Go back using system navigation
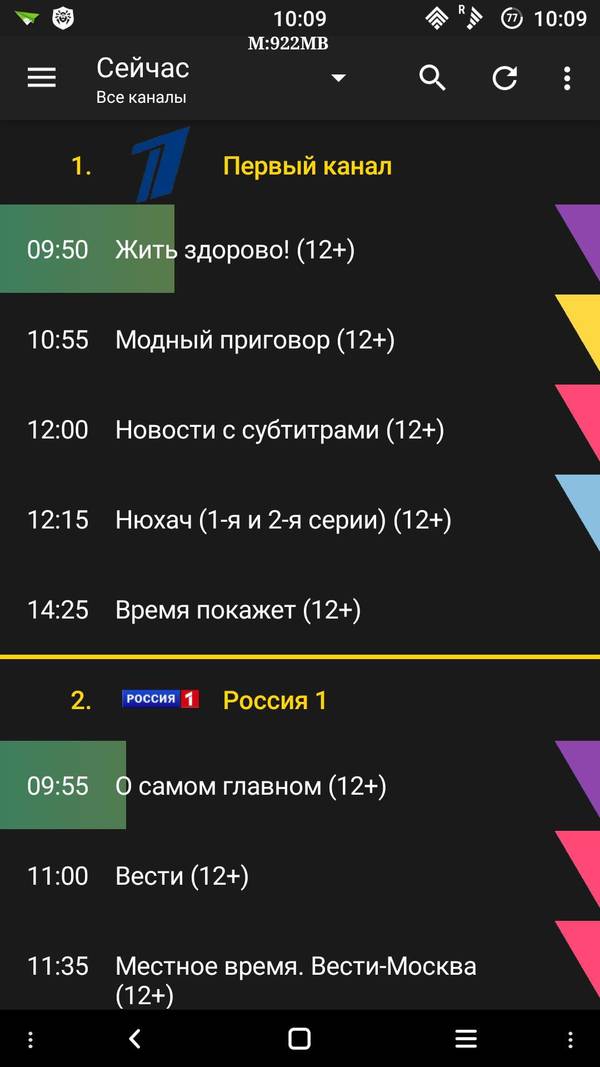Image resolution: width=600 pixels, height=1067 pixels. coord(135,1039)
